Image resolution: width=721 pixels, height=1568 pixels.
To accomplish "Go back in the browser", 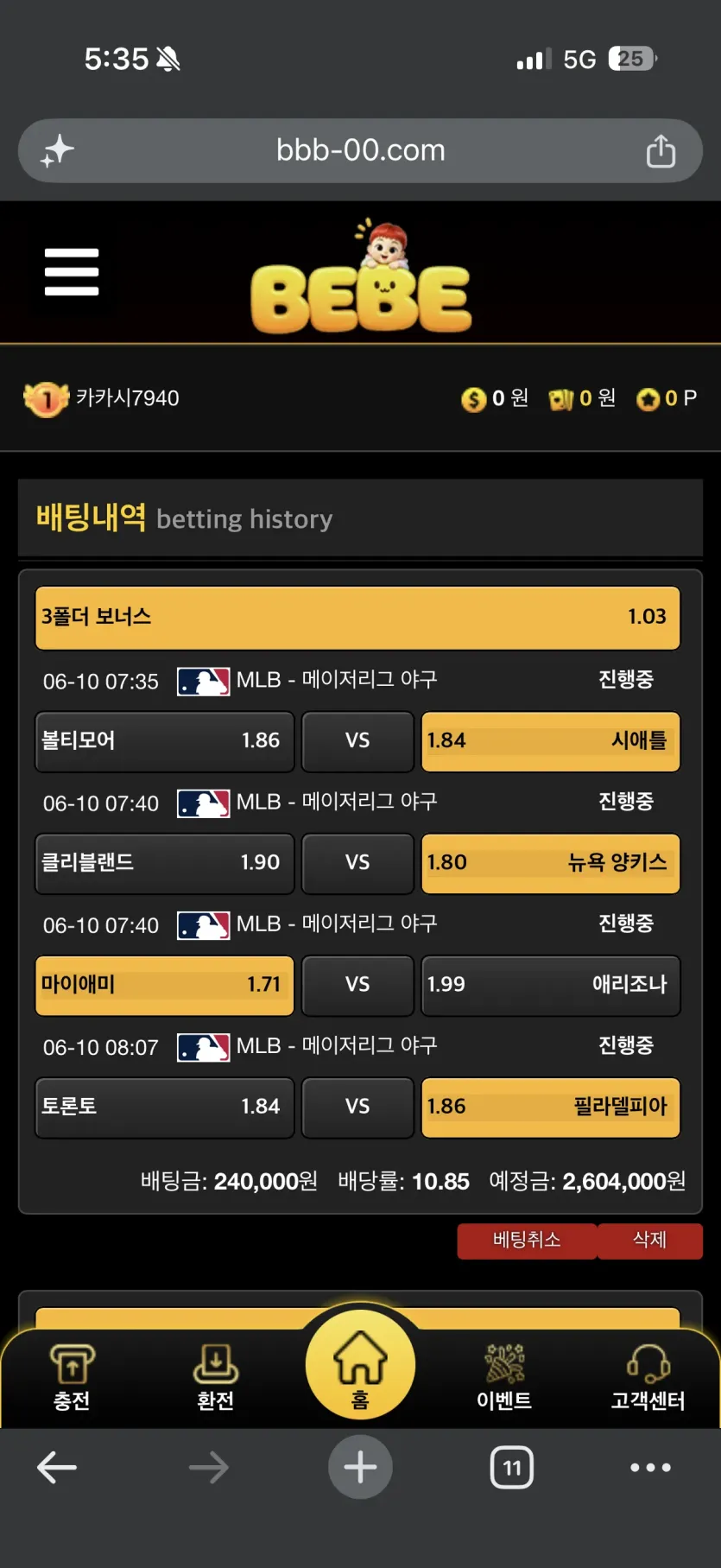I will click(58, 1467).
